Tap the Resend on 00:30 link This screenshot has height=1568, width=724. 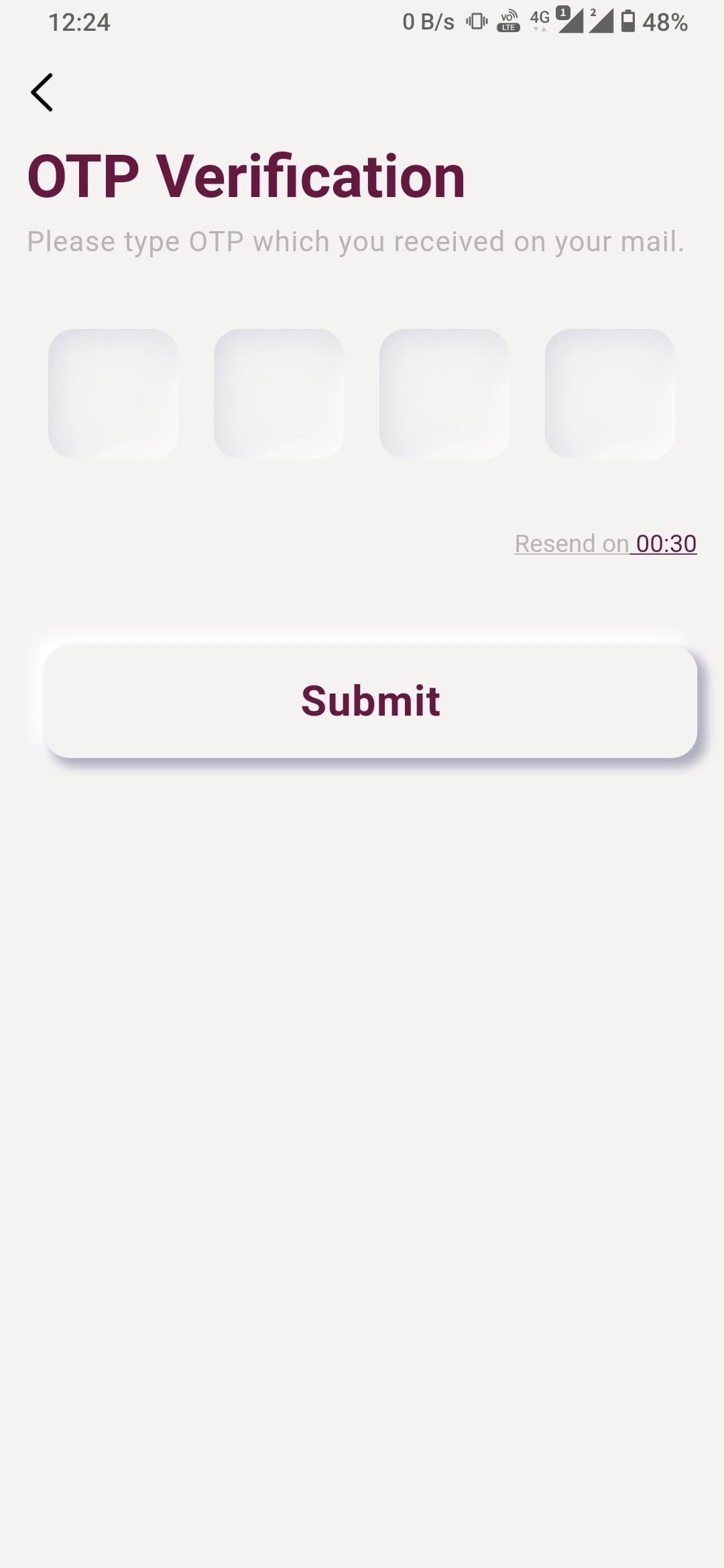click(x=605, y=543)
